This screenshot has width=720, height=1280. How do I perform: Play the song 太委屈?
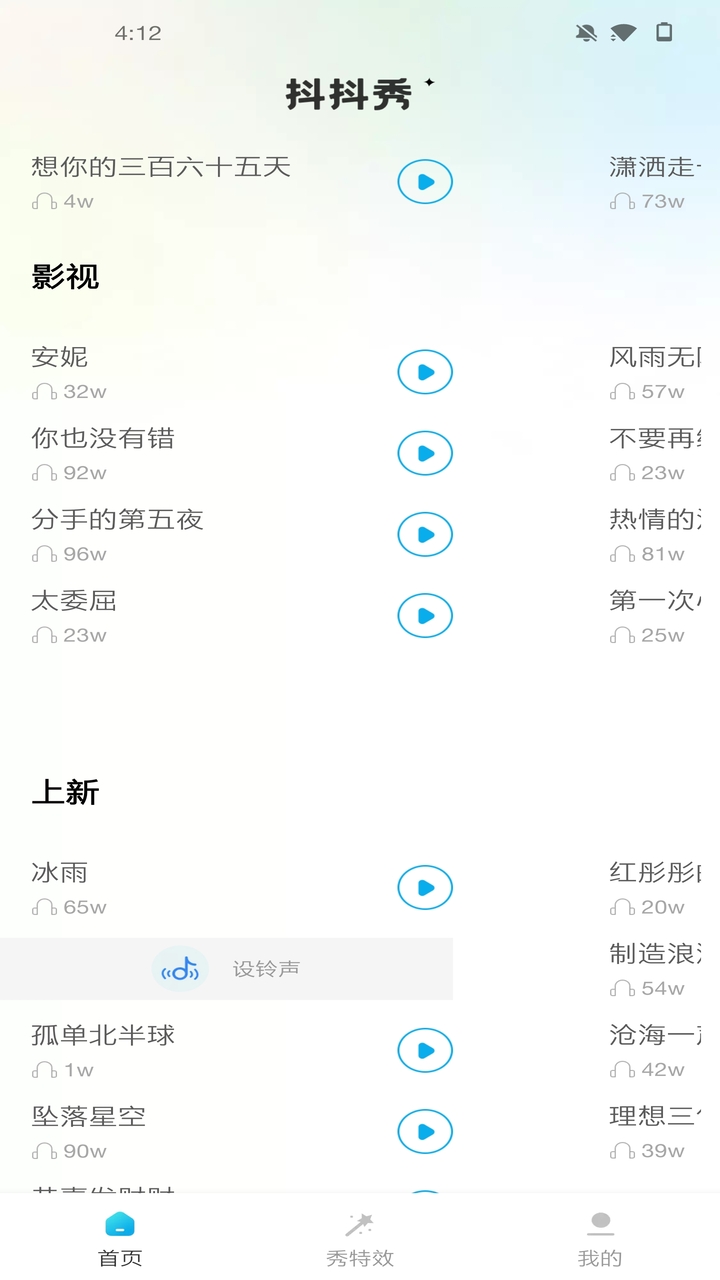point(425,615)
